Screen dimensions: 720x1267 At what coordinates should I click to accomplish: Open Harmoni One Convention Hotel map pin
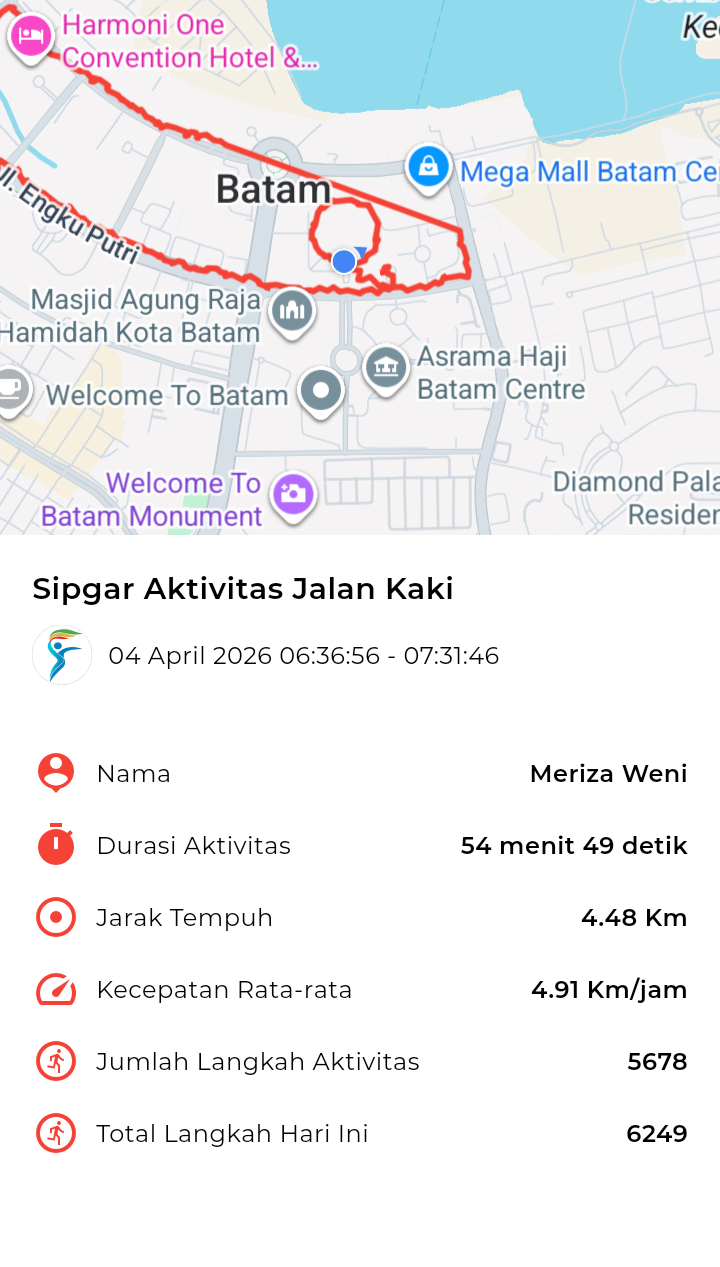[x=30, y=38]
